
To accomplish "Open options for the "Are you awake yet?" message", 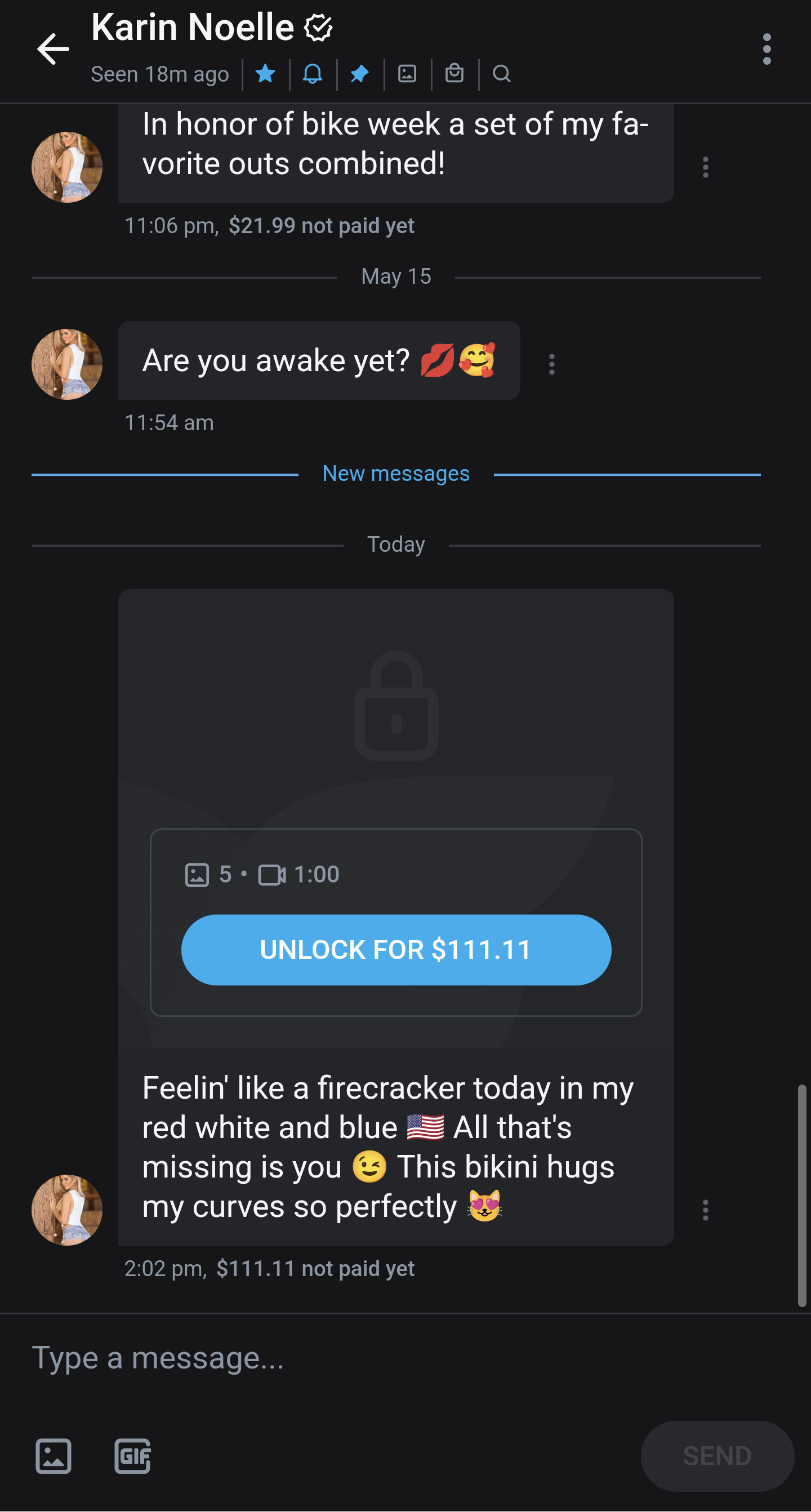I will 551,364.
